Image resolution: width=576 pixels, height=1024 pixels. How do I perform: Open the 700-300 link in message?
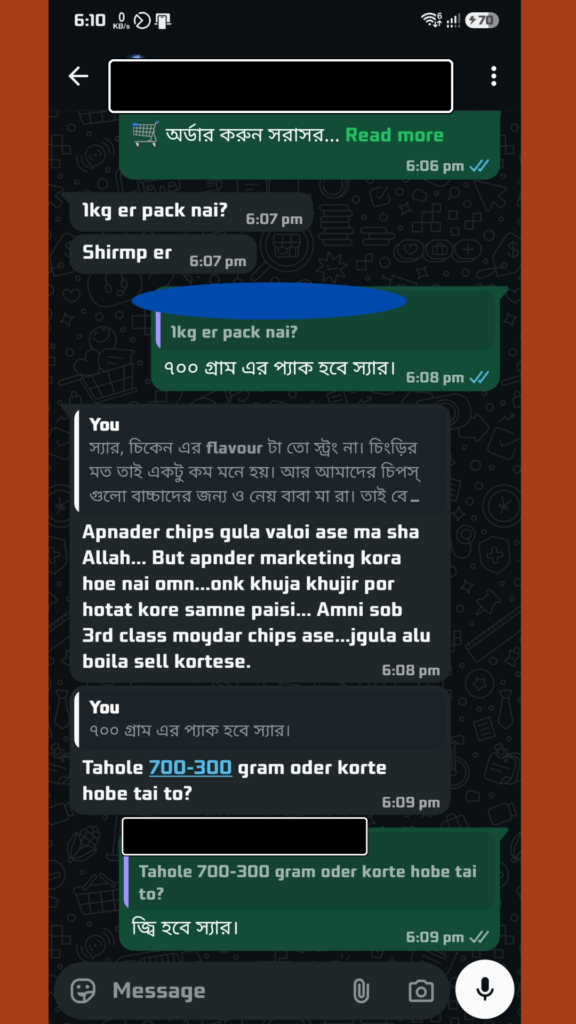point(191,767)
